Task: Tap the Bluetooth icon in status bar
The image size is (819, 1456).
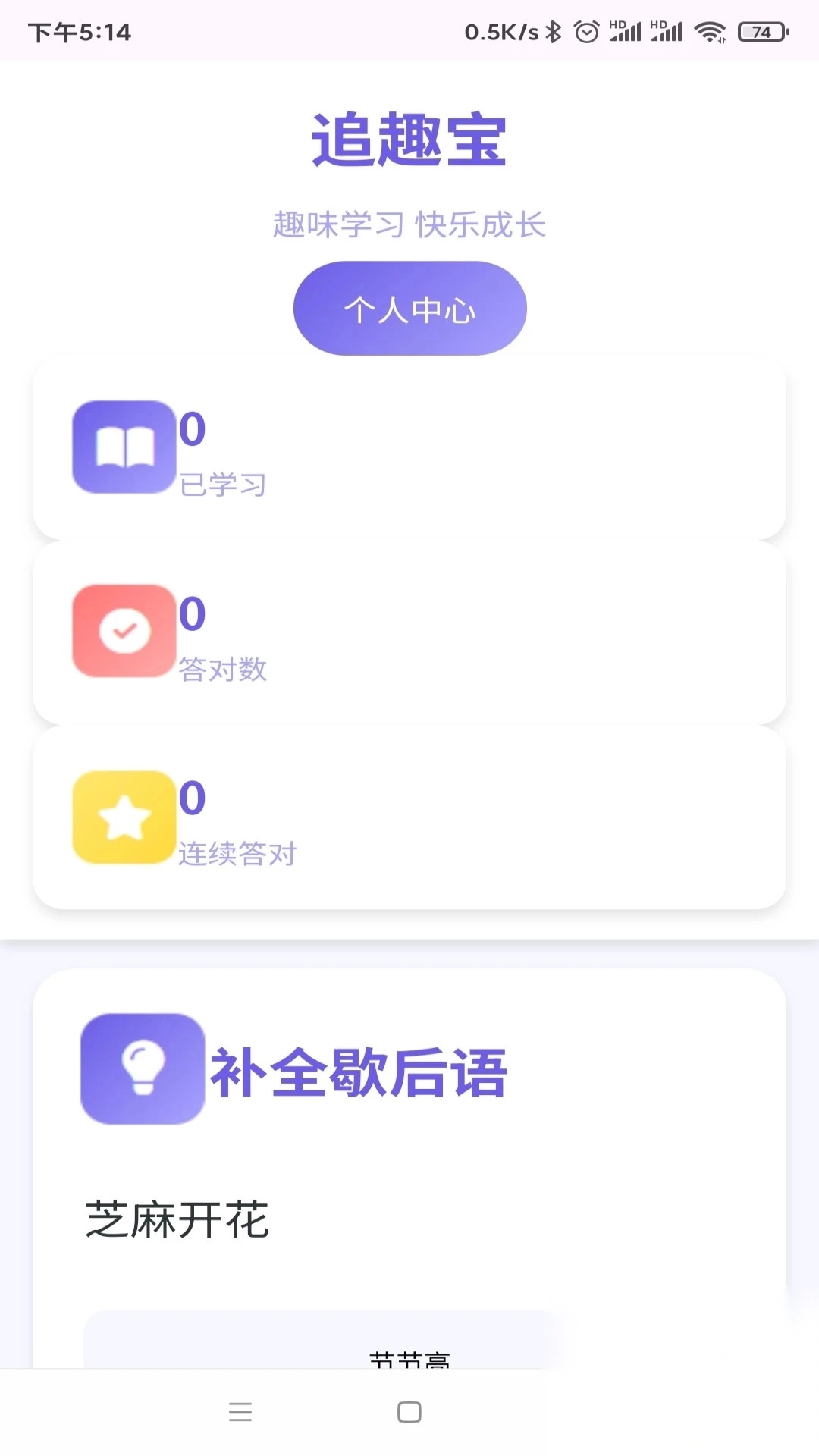Action: pos(553,30)
